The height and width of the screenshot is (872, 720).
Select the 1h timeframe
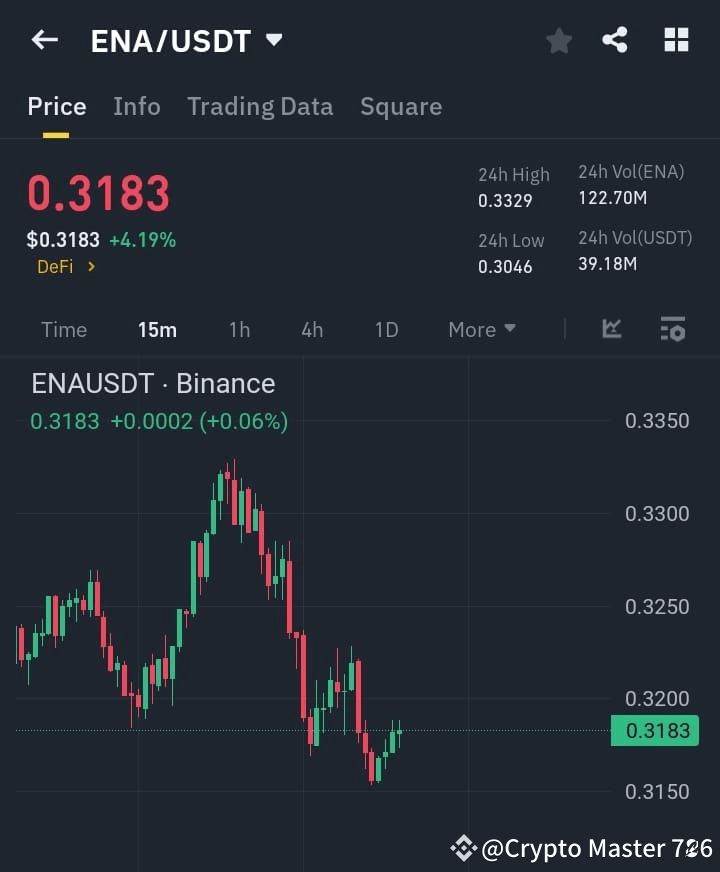pyautogui.click(x=239, y=329)
